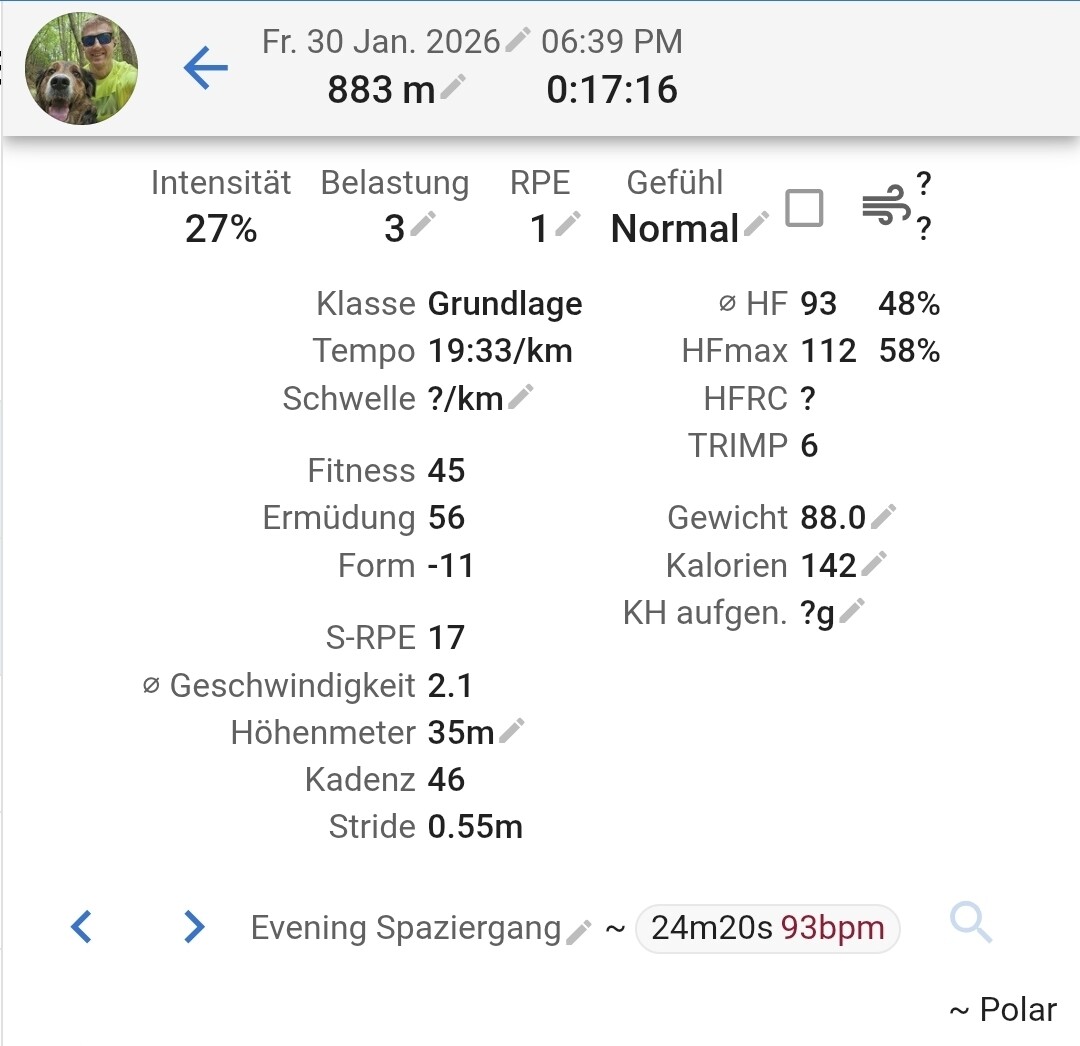Edit the Höhenmeter 35m value

click(x=511, y=731)
